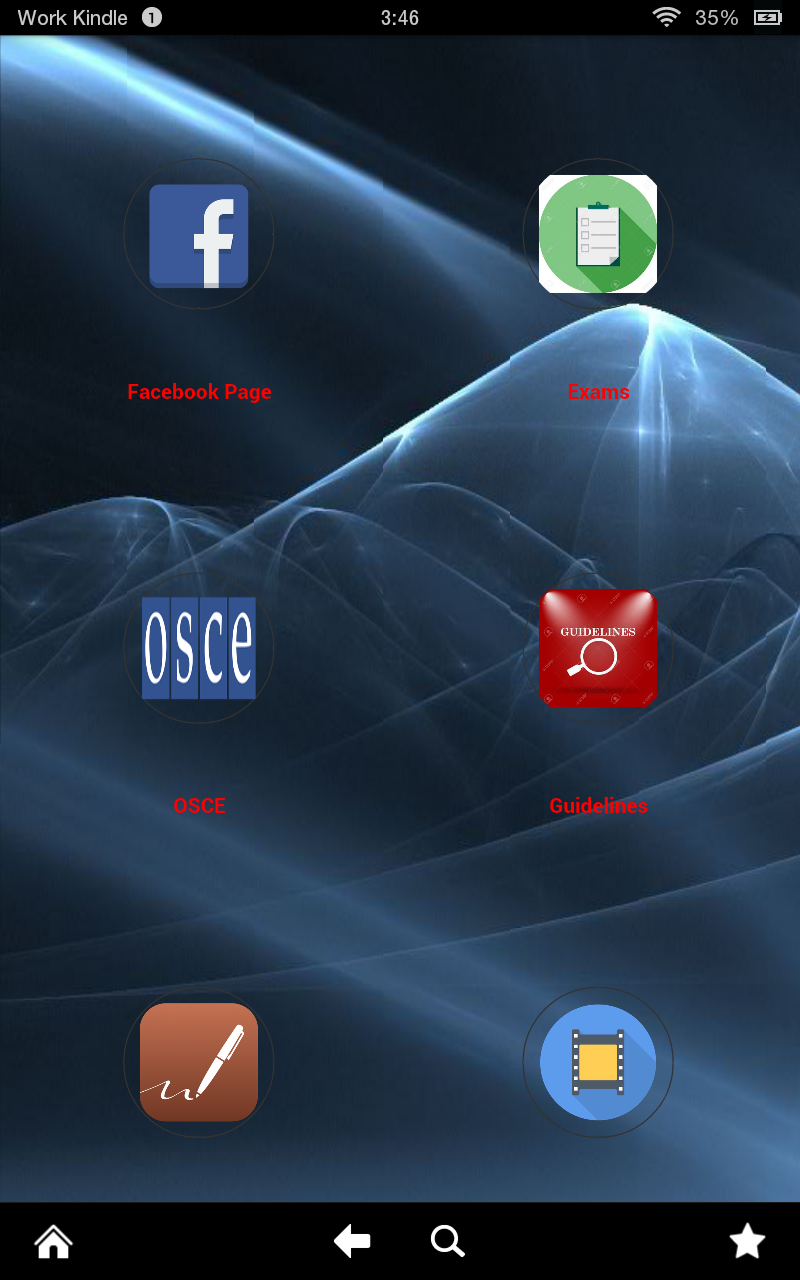The height and width of the screenshot is (1280, 800).
Task: Select the Facebook Page label
Action: (x=199, y=392)
